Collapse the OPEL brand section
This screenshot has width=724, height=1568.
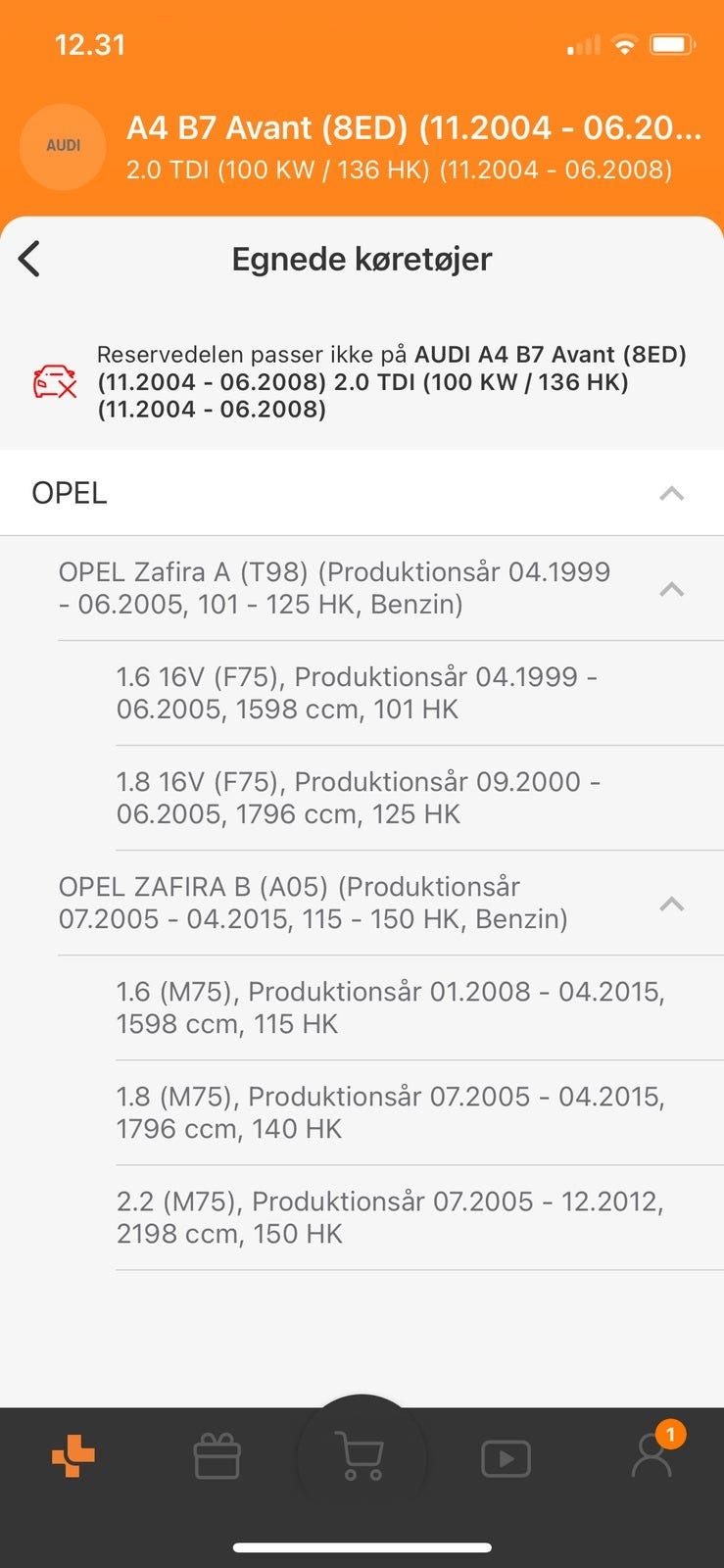click(x=671, y=493)
